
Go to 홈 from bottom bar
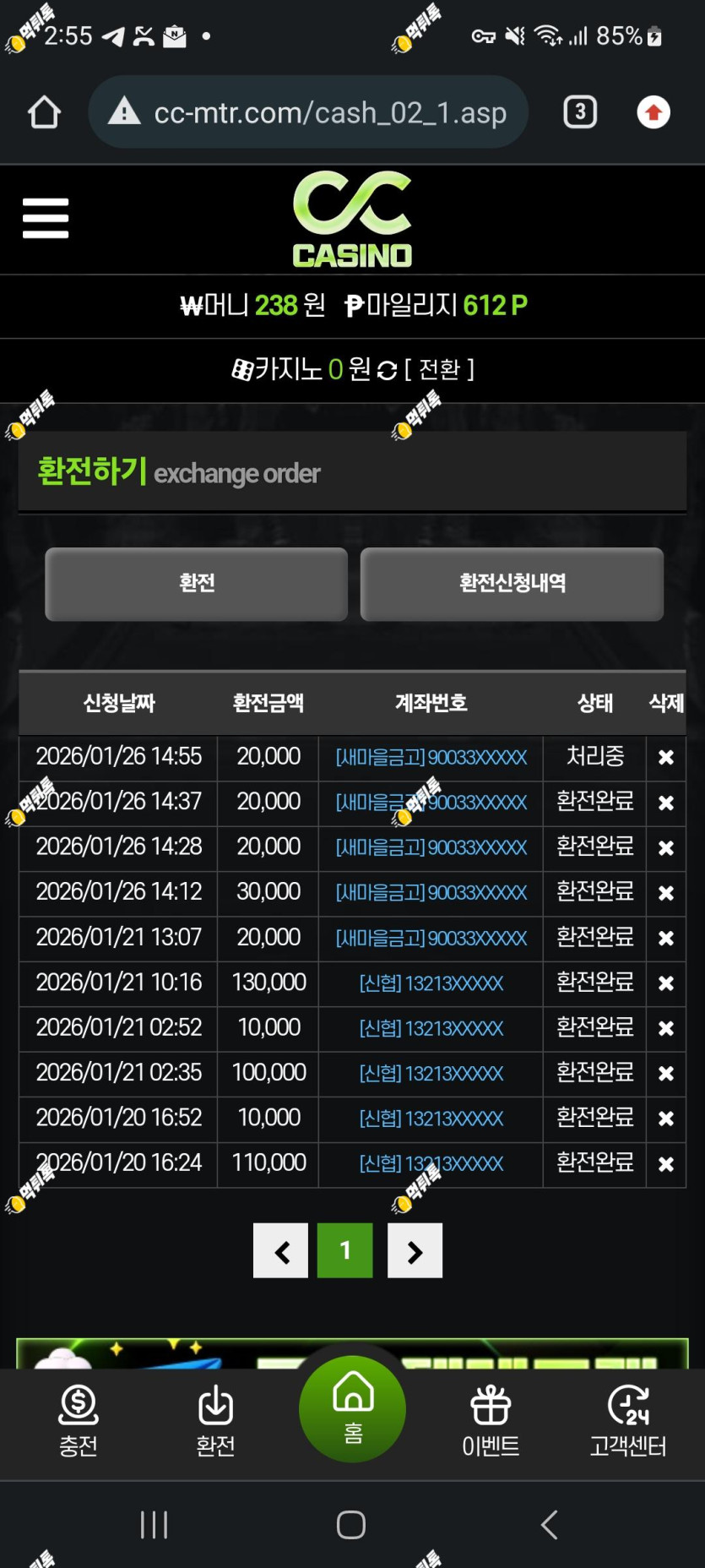coord(352,1408)
